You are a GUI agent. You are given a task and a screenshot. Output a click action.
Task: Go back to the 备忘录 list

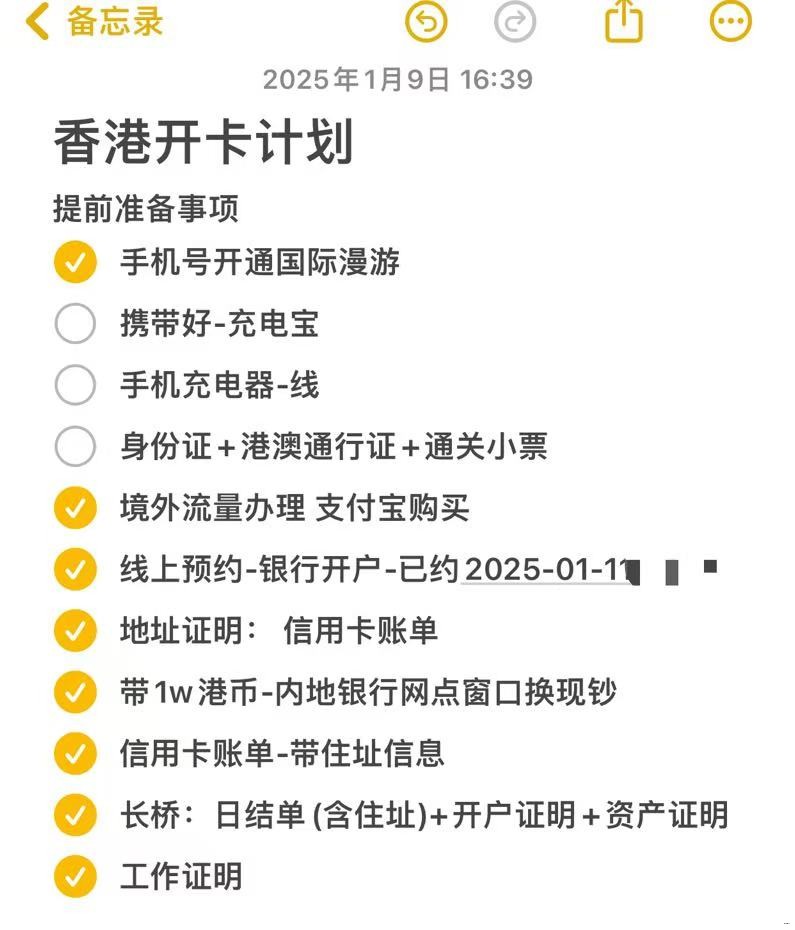[95, 21]
